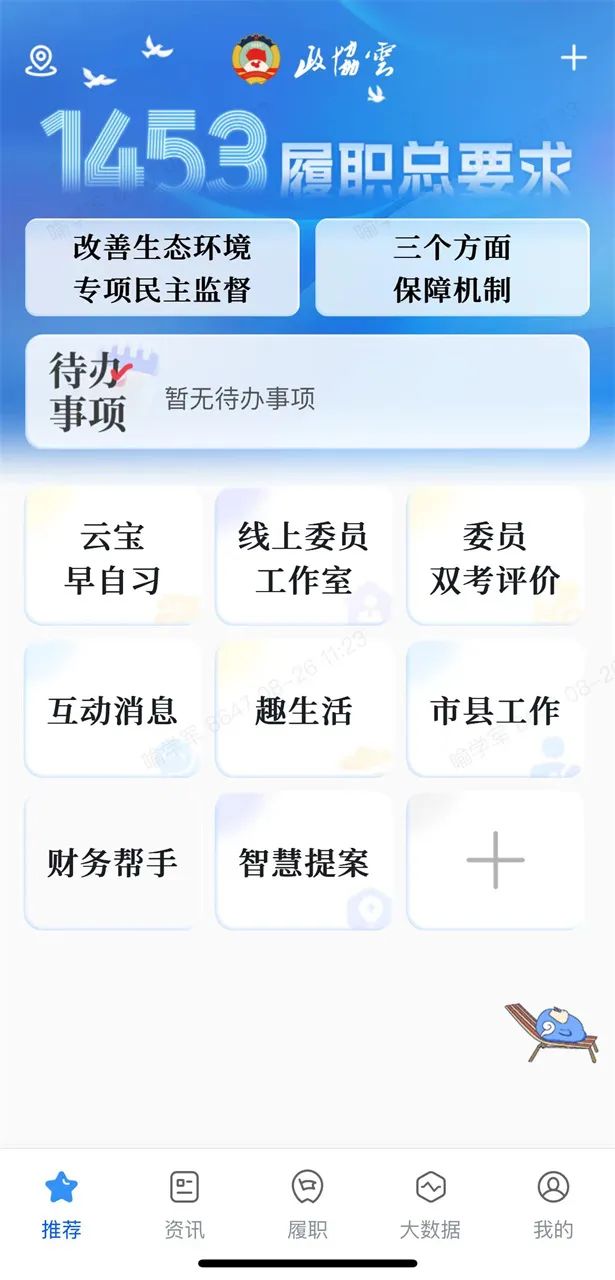Open 趣生活 tile
The height and width of the screenshot is (1280, 615).
(x=303, y=710)
